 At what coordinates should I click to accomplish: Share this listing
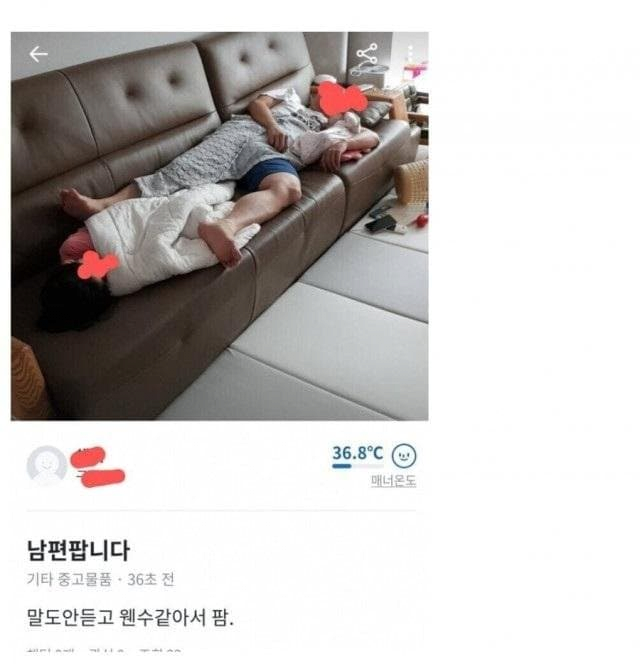coord(367,55)
